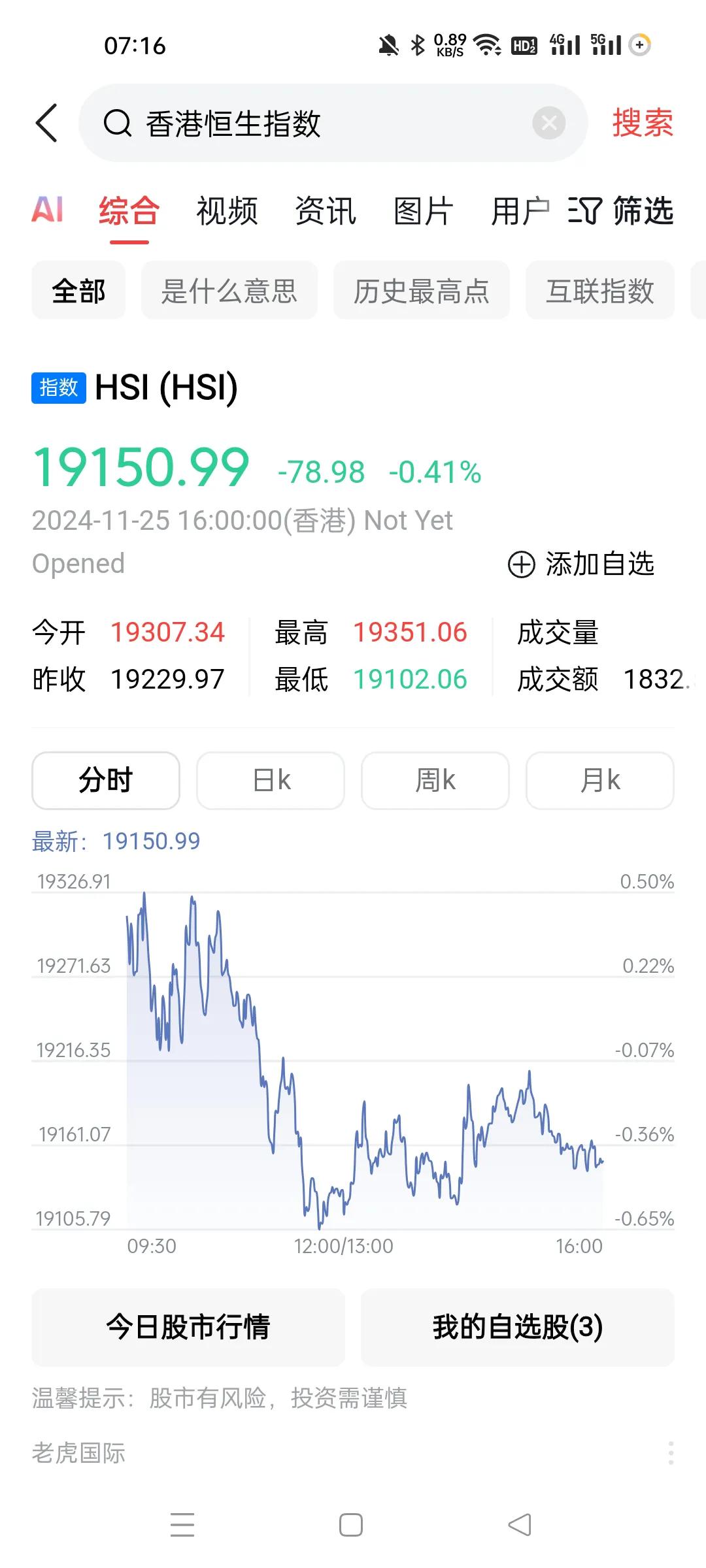Go back using the top-left arrow
This screenshot has height=1568, width=706.
point(46,123)
